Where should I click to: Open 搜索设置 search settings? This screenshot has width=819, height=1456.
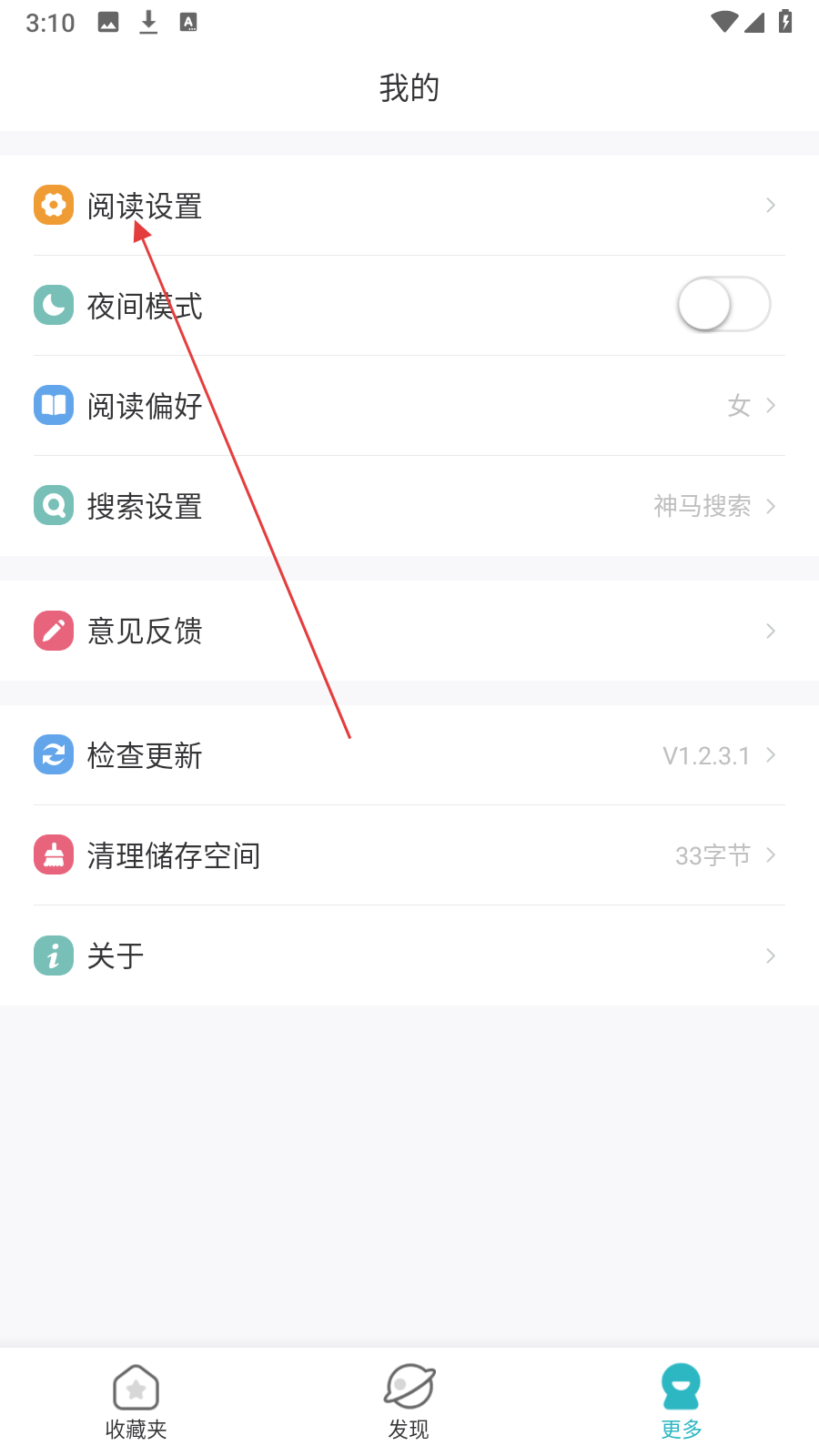(409, 506)
